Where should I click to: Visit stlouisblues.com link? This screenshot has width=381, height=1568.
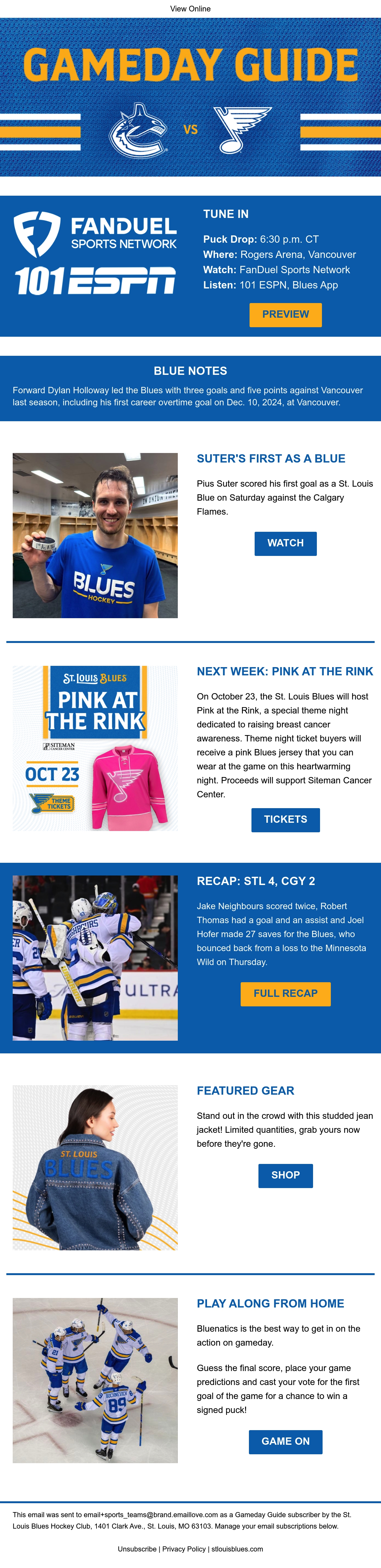237,1549
